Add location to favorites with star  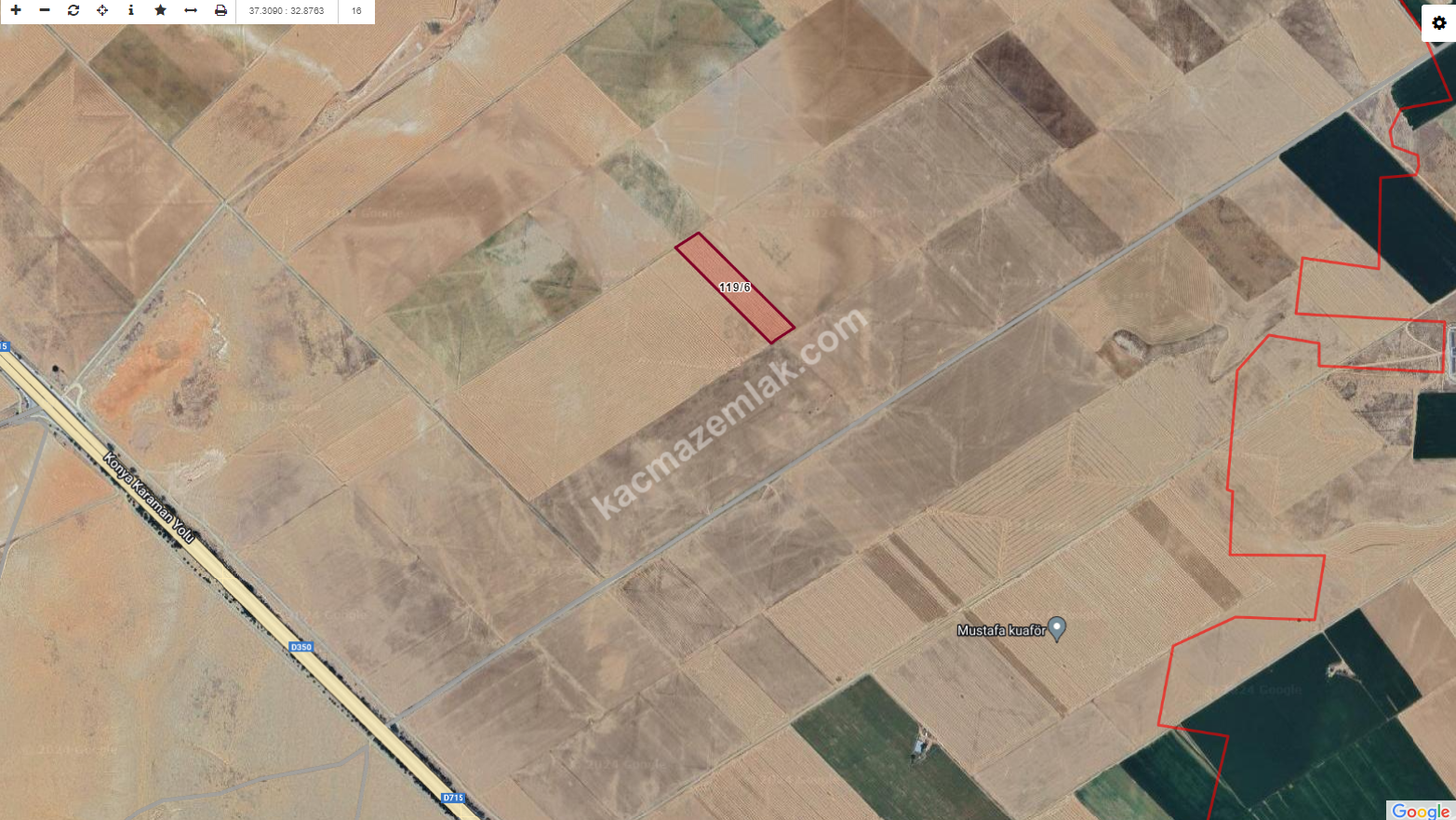point(161,10)
